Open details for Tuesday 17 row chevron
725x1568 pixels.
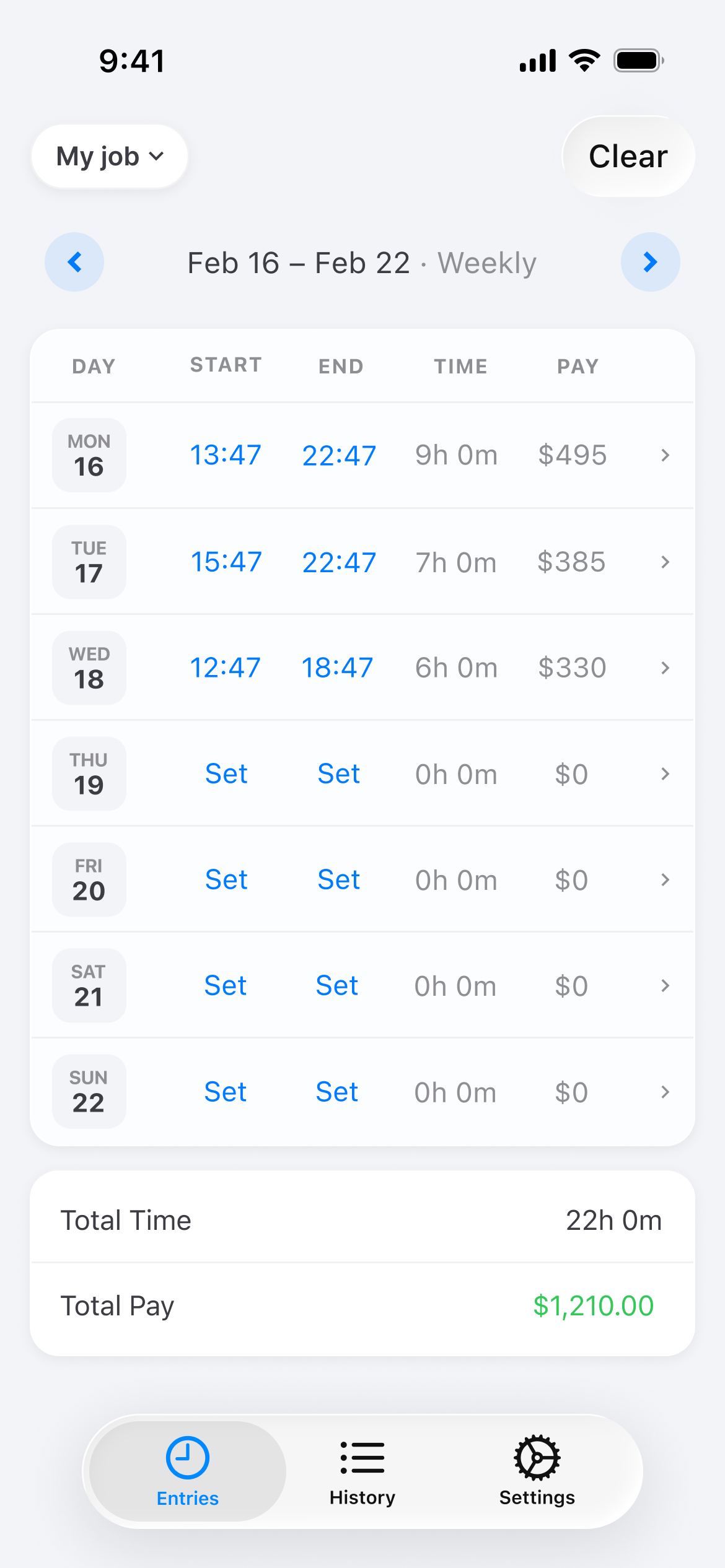pyautogui.click(x=666, y=562)
